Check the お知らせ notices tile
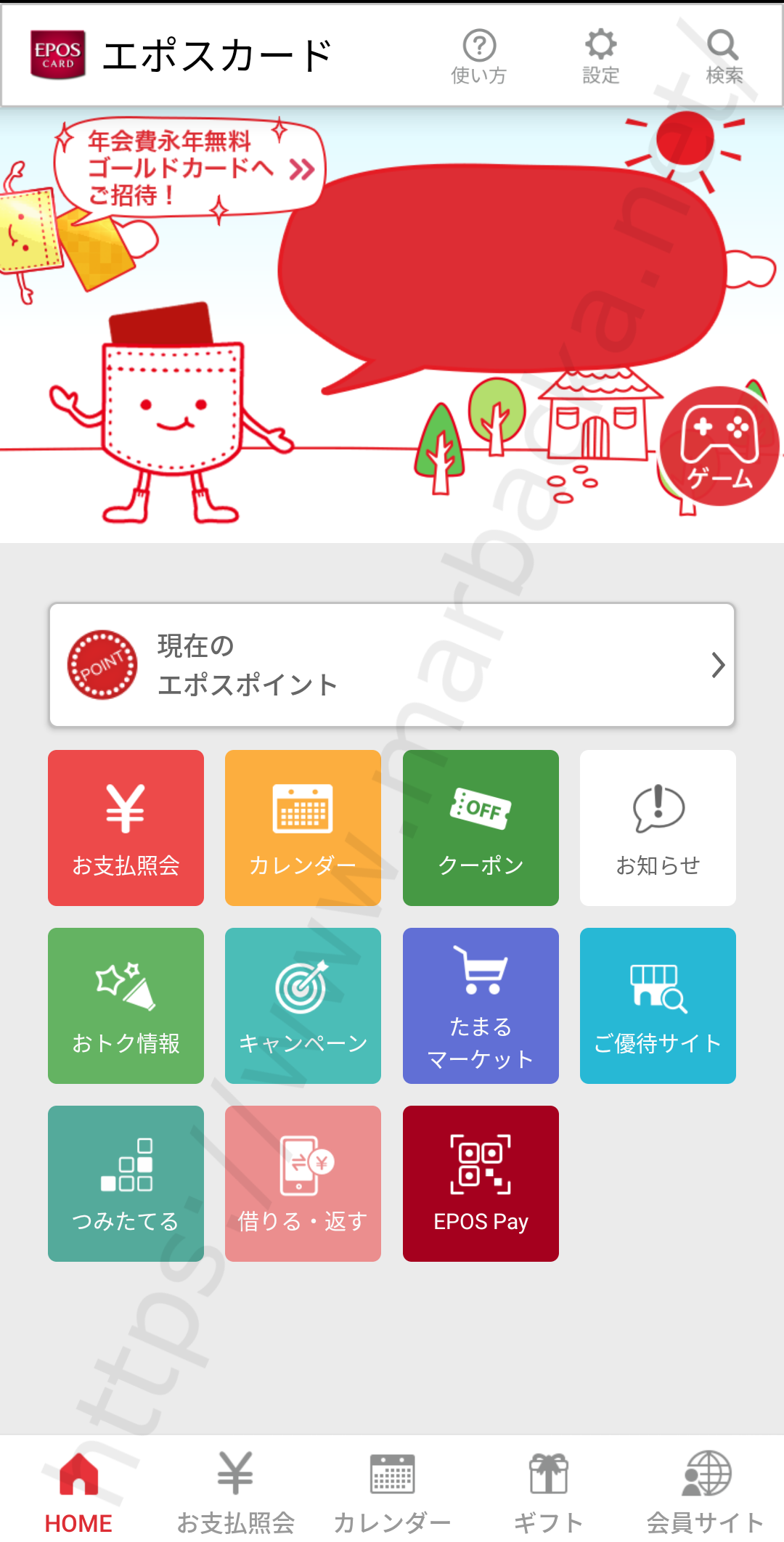 (658, 828)
